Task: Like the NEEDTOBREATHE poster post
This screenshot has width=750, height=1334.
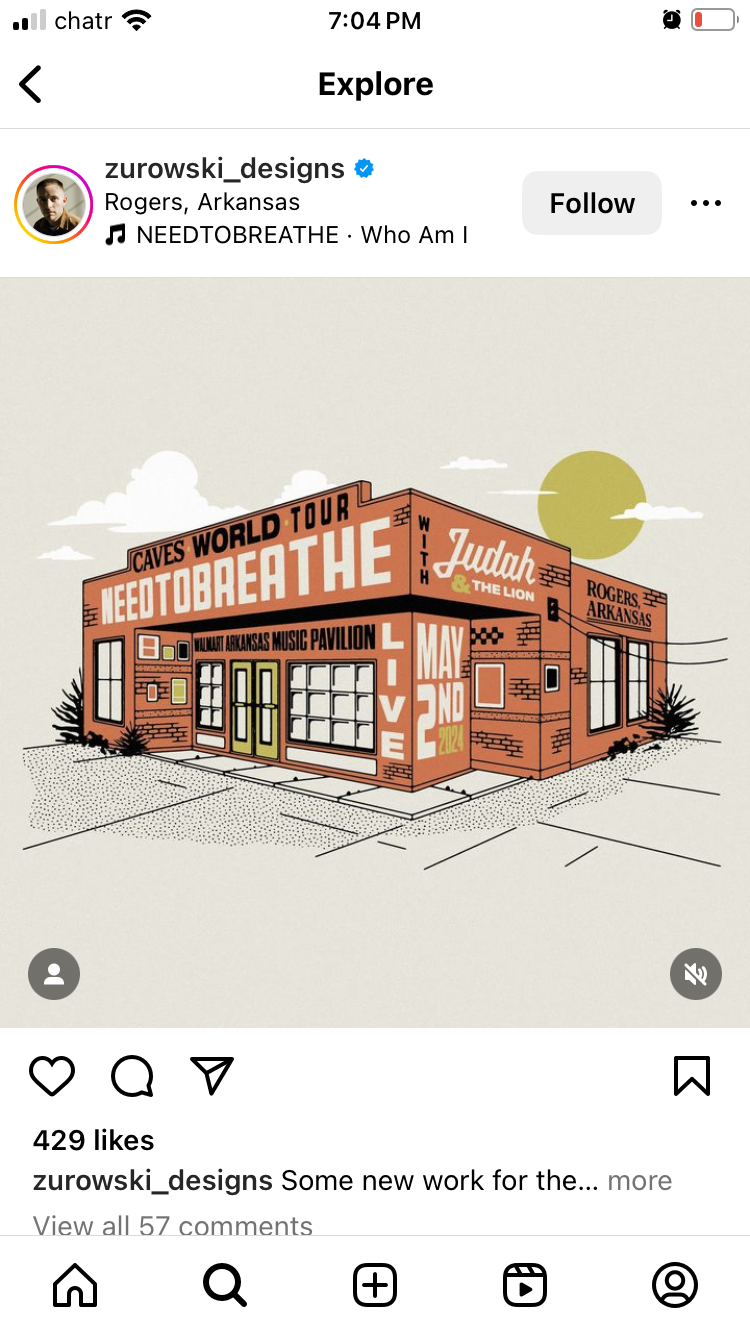Action: (x=52, y=1076)
